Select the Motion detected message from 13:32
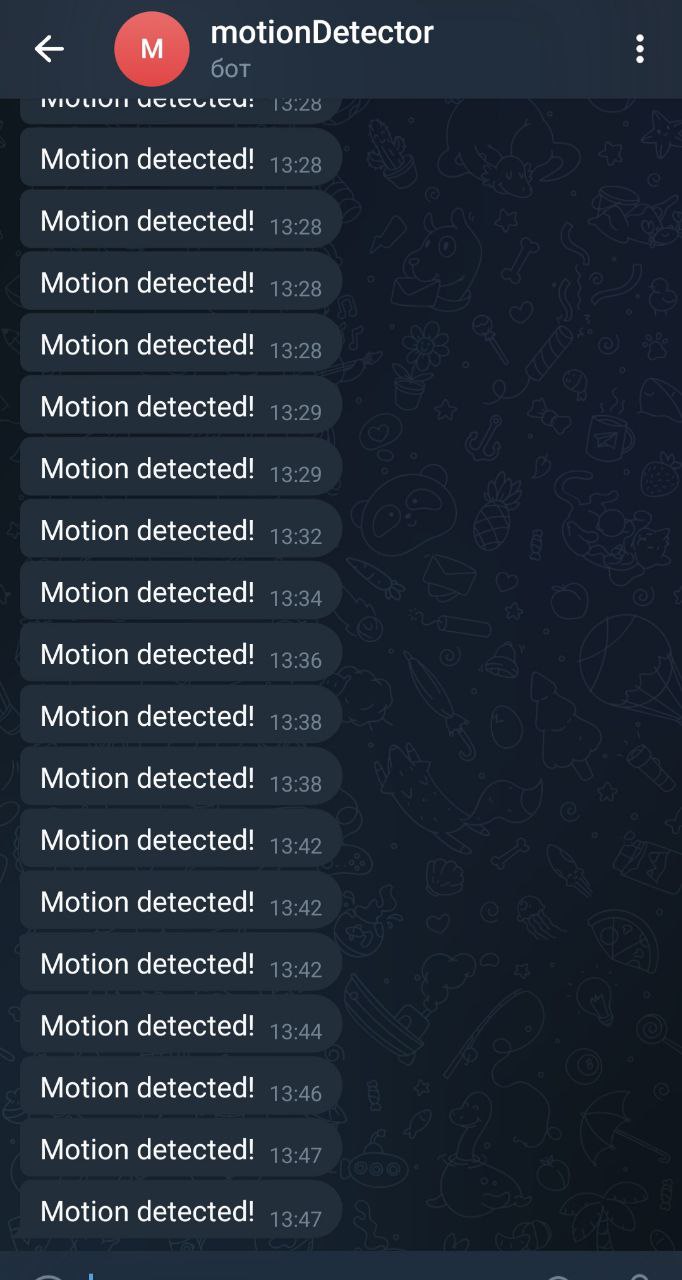Image resolution: width=682 pixels, height=1280 pixels. click(x=180, y=531)
